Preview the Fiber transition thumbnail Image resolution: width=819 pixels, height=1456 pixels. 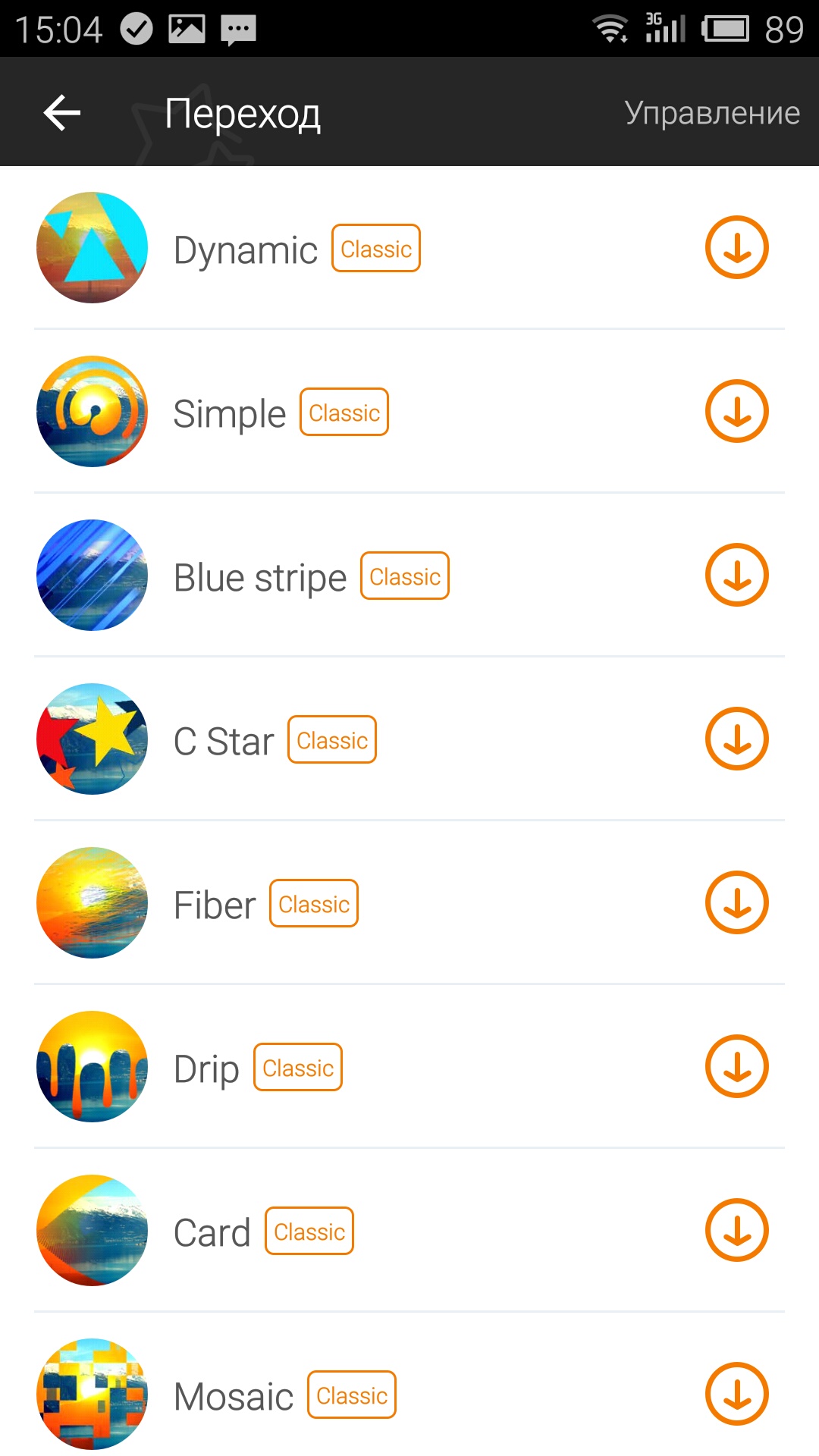tap(92, 903)
